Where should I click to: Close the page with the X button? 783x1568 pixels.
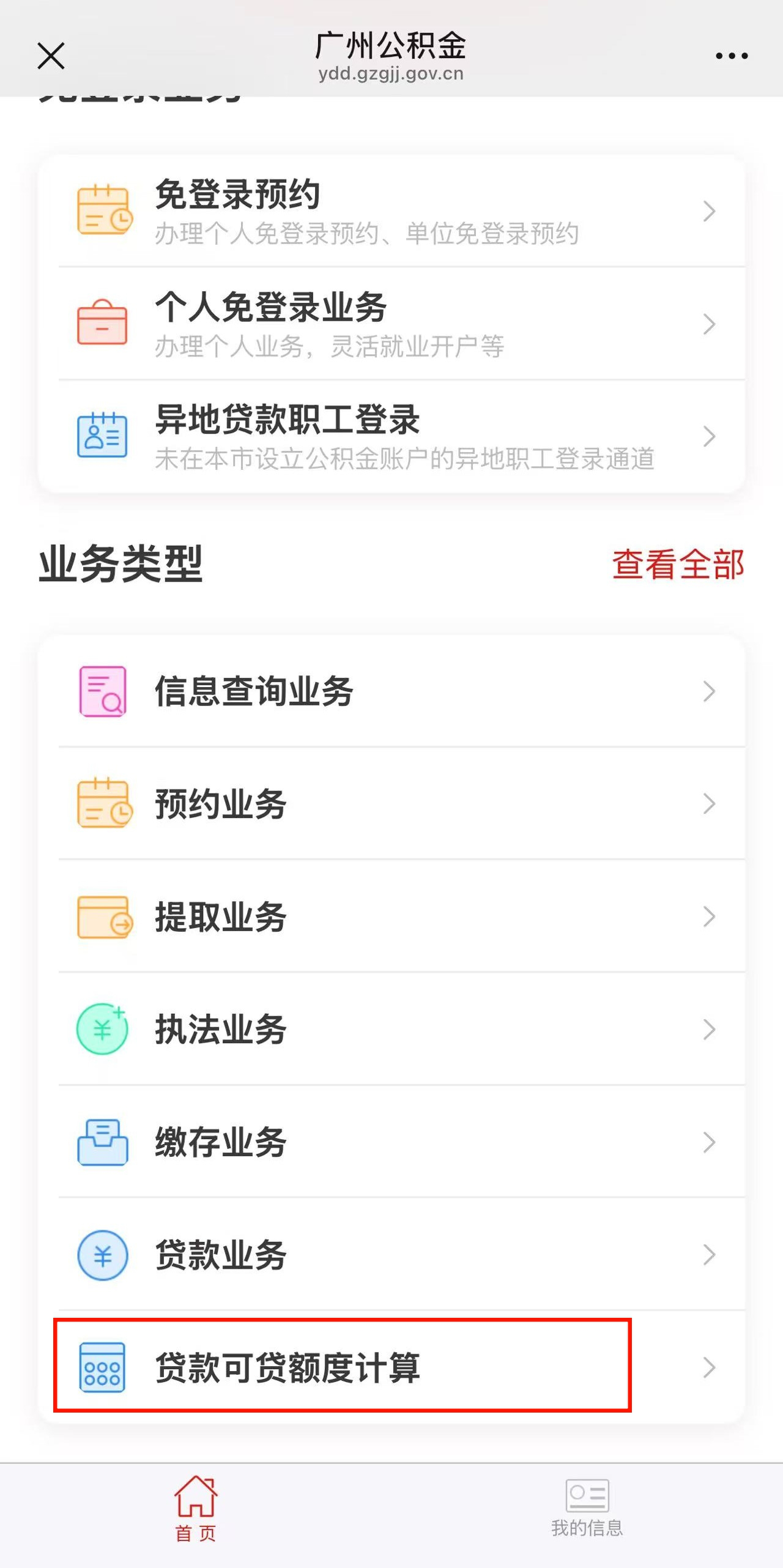51,55
